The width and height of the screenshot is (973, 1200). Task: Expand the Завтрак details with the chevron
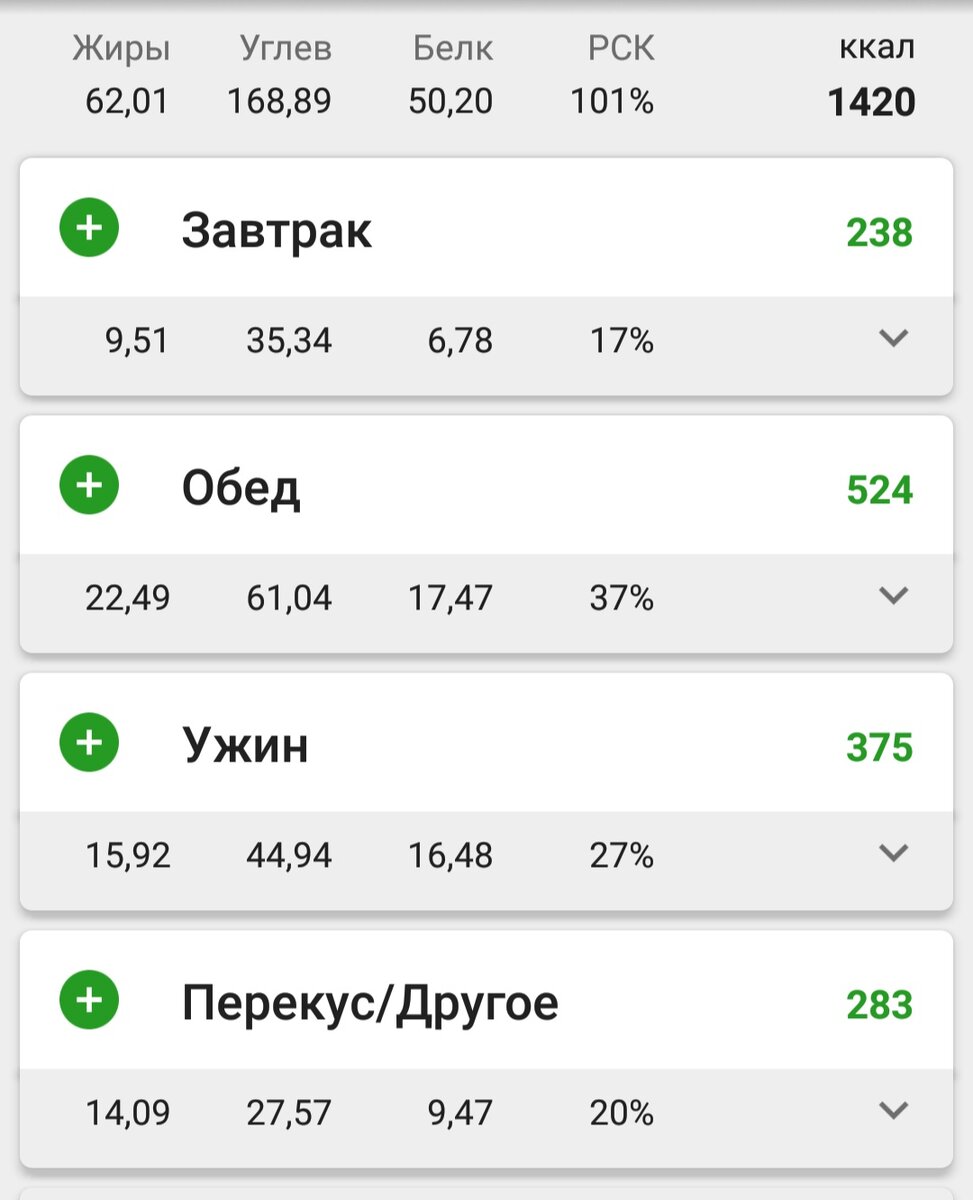pyautogui.click(x=891, y=340)
